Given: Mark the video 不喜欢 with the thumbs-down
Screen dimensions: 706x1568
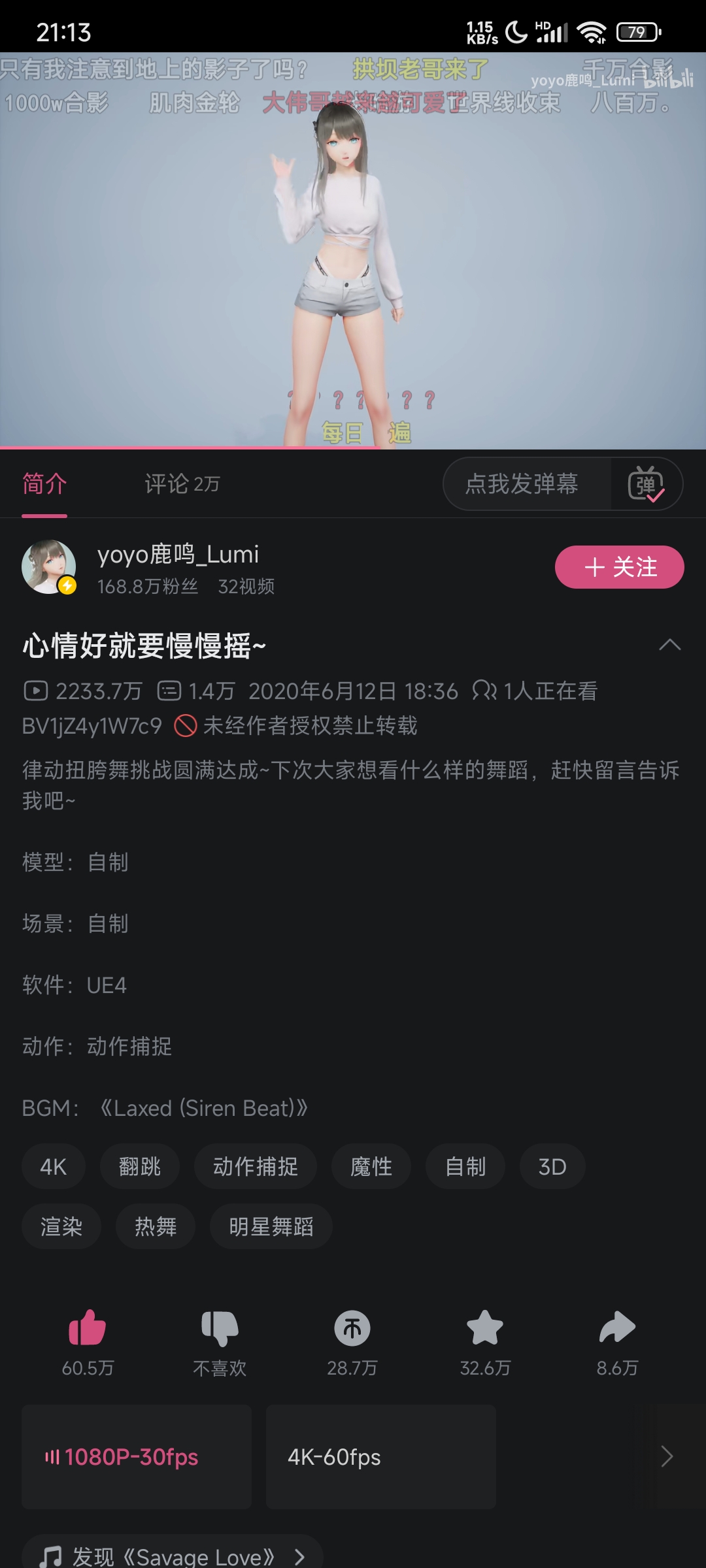Looking at the screenshot, I should tap(220, 1328).
